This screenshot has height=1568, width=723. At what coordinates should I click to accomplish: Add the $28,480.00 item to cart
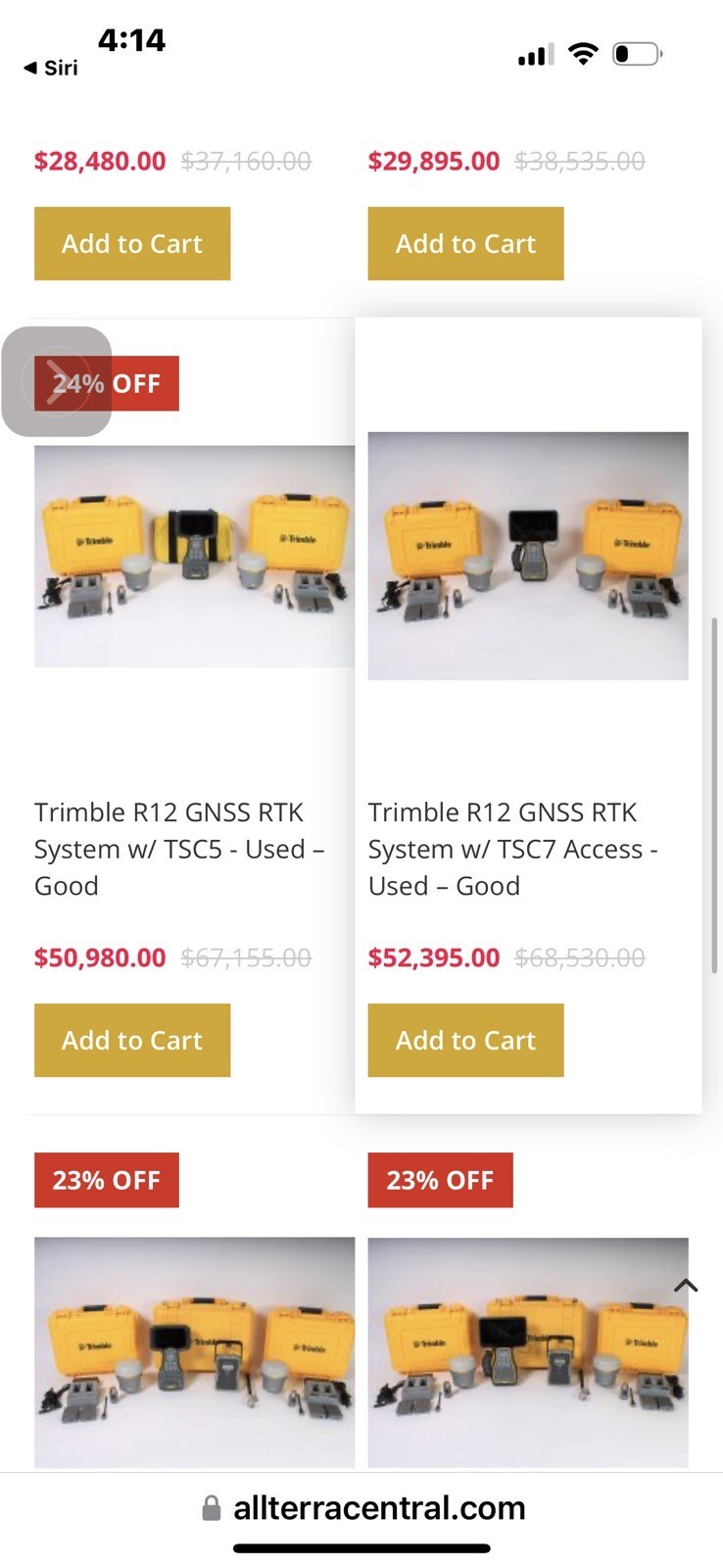point(132,244)
